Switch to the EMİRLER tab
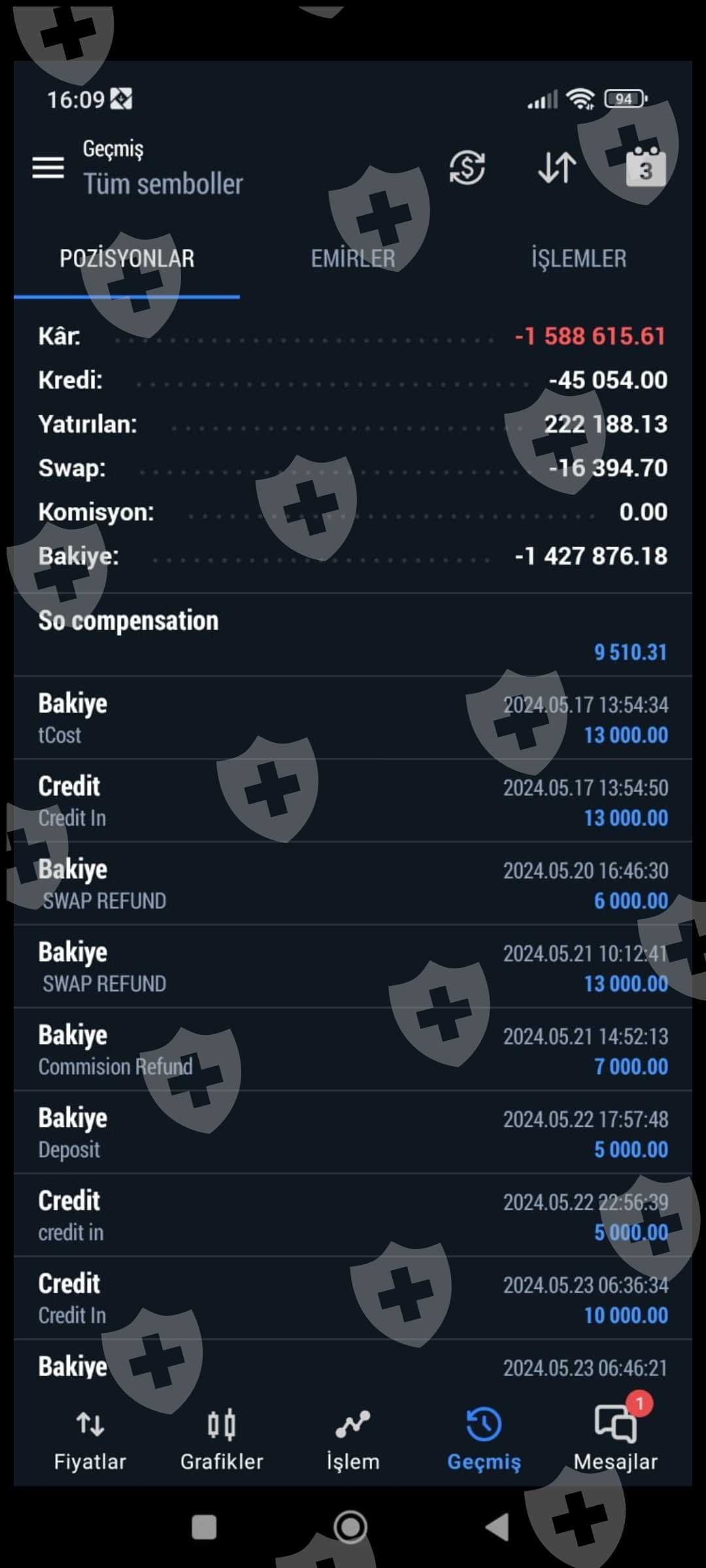This screenshot has width=706, height=1568. pos(353,259)
